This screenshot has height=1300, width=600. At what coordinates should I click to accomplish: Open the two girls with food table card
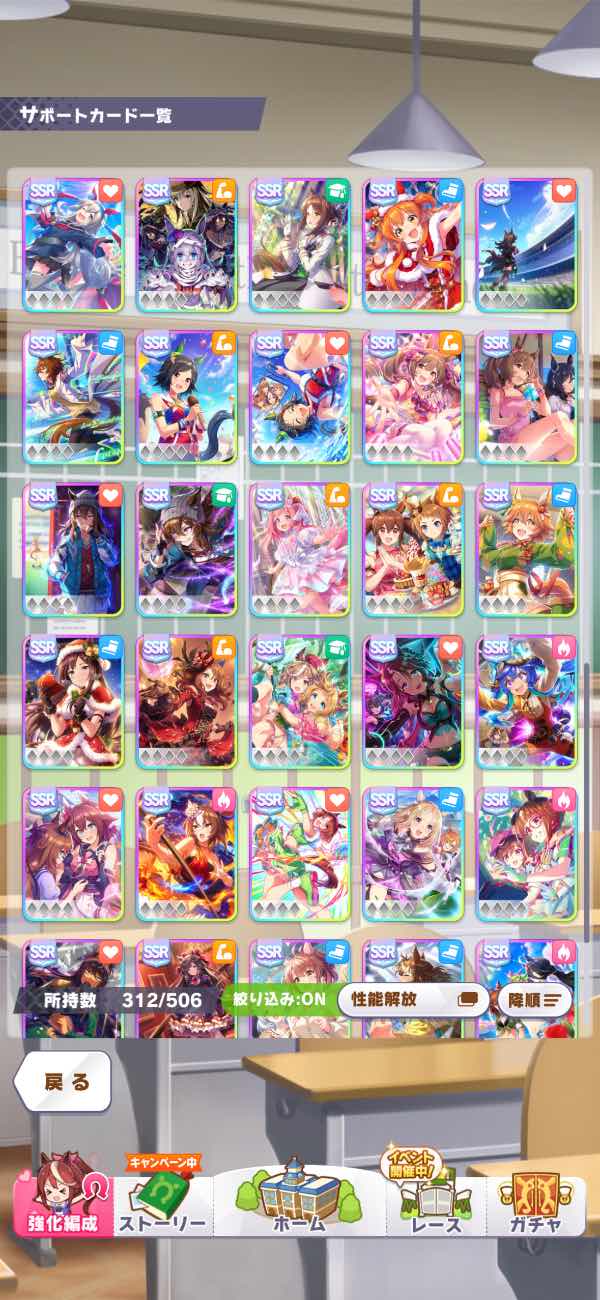(x=412, y=549)
